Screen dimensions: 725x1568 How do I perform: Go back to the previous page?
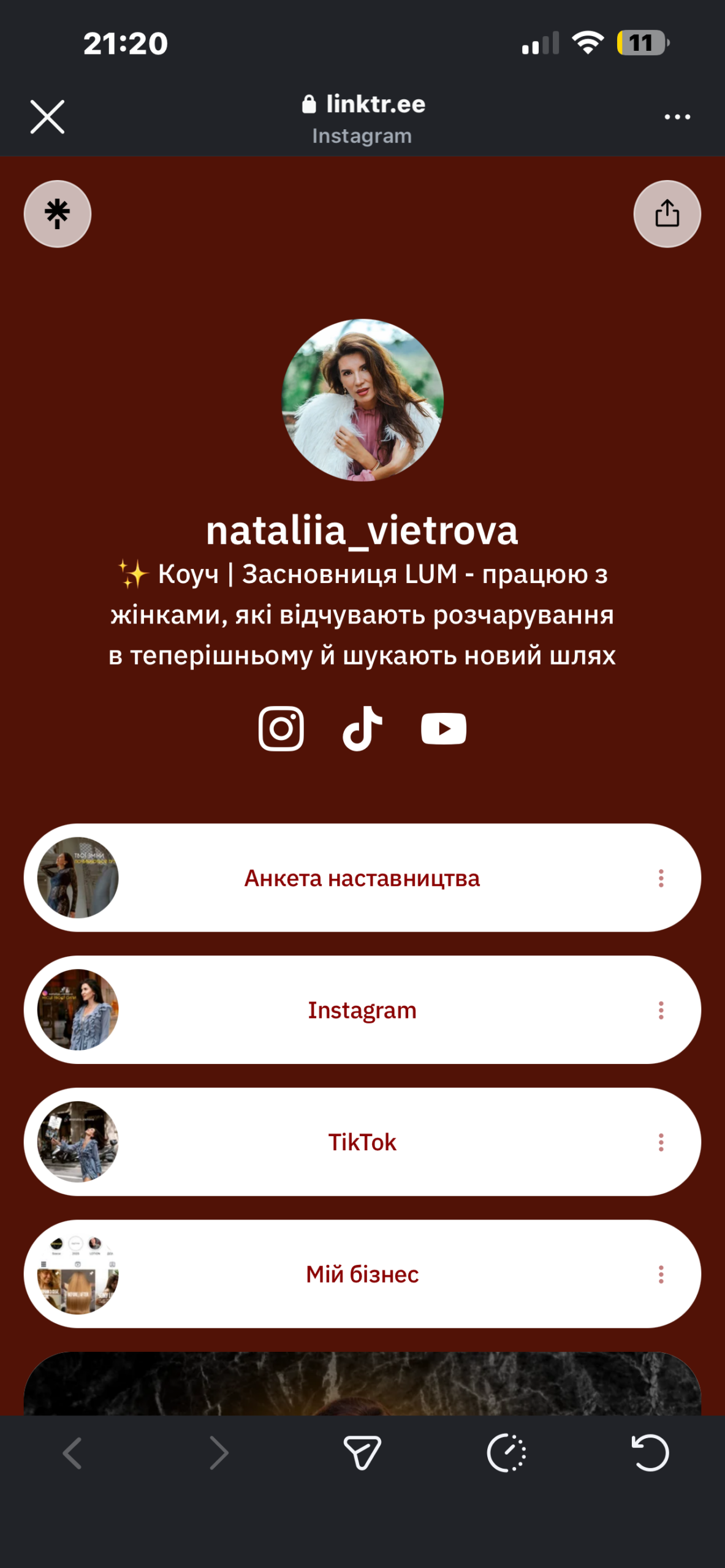point(72,1452)
